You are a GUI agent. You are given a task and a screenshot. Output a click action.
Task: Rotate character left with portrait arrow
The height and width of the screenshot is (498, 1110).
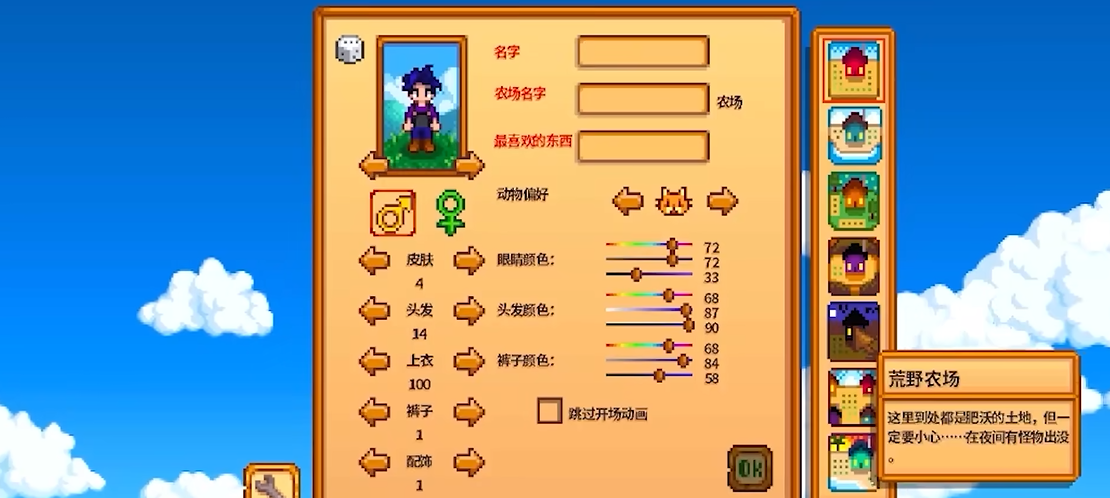[x=376, y=164]
